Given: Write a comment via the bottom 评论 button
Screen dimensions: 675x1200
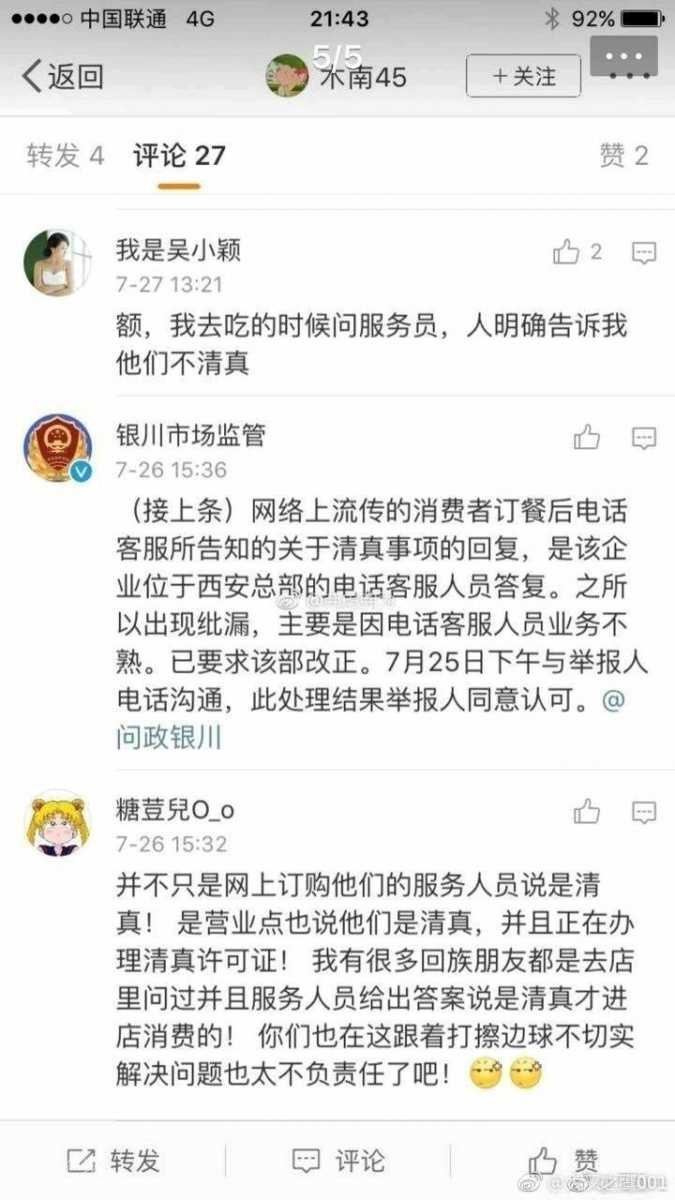Looking at the screenshot, I should 338,1160.
